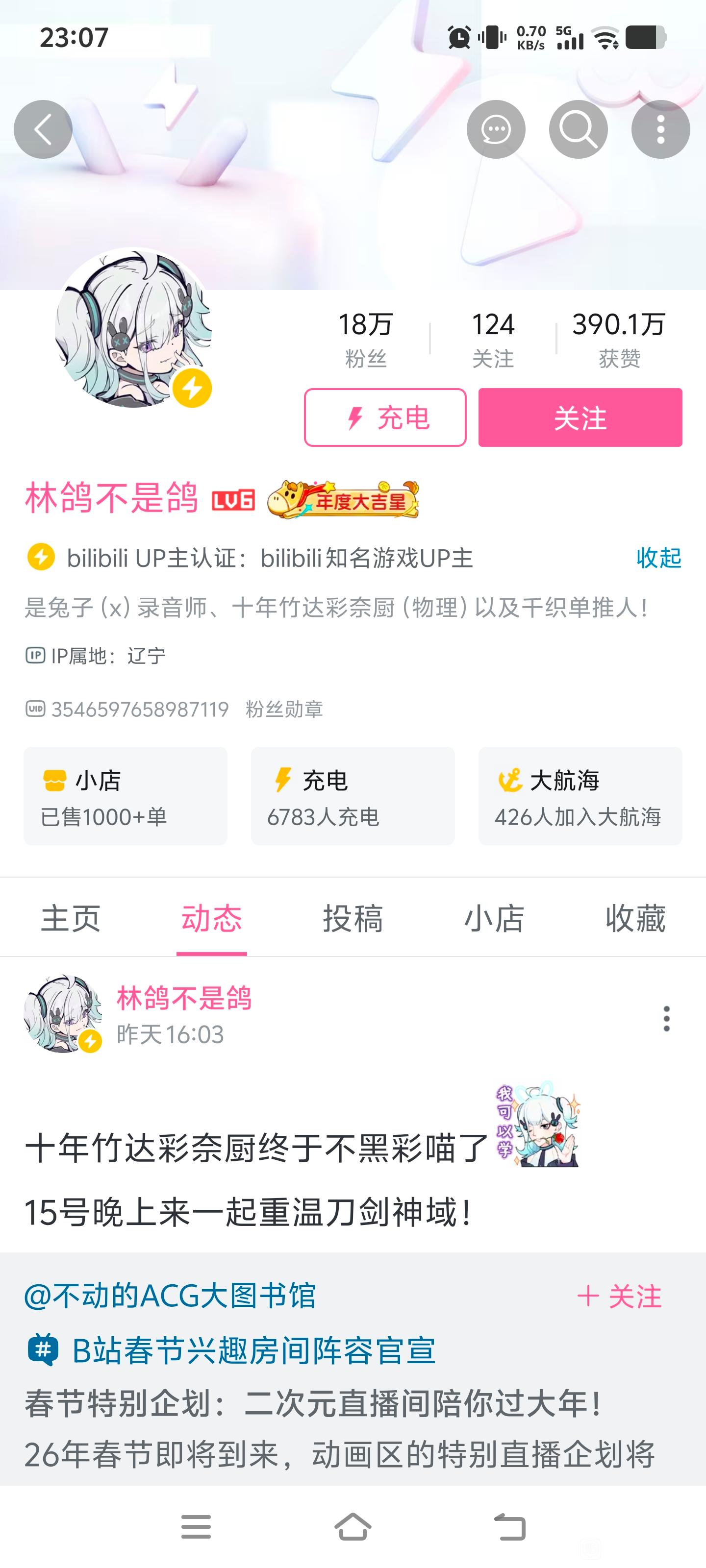706x1568 pixels.
Task: Open the @不动的ACG大图书馆 profile link
Action: 170,1296
